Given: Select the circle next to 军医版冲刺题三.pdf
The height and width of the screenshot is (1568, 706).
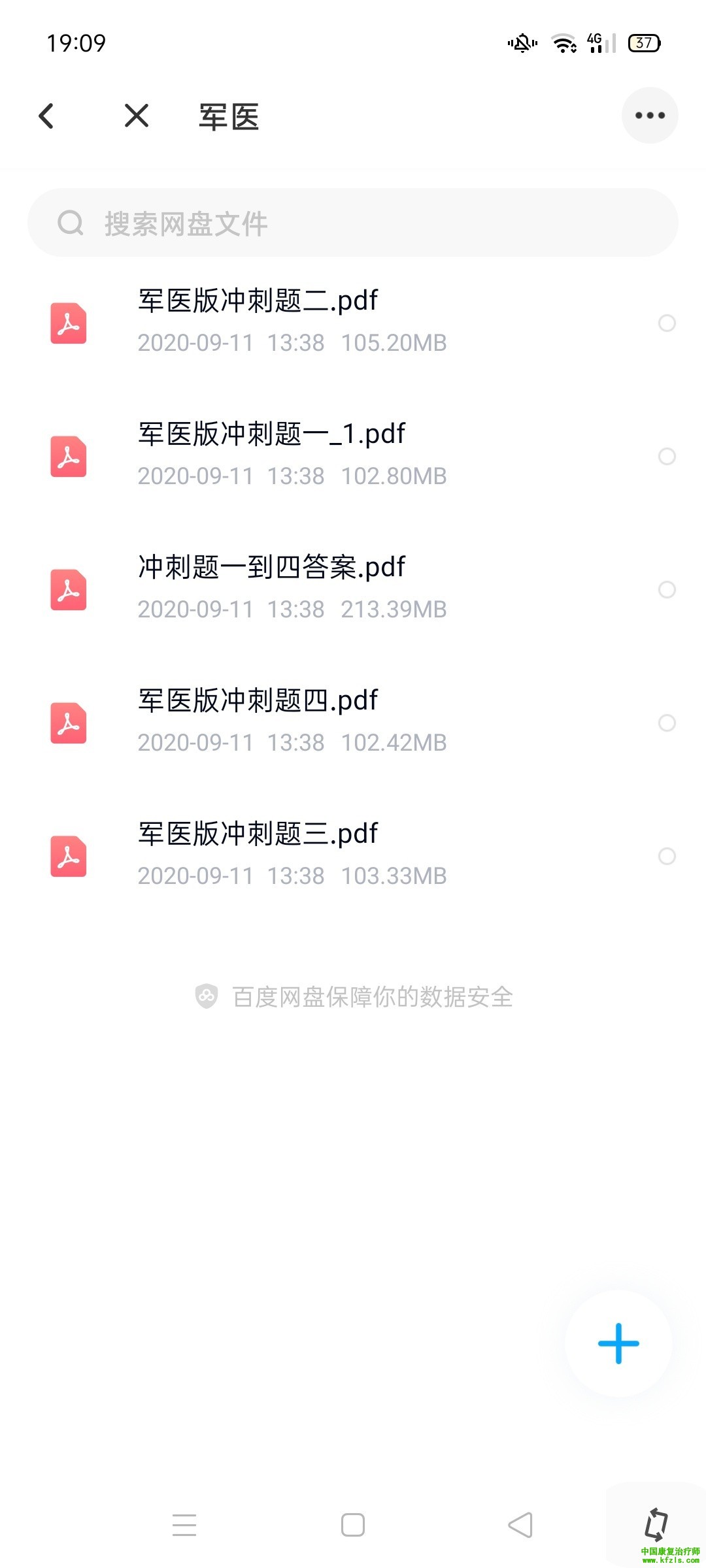Looking at the screenshot, I should point(667,856).
